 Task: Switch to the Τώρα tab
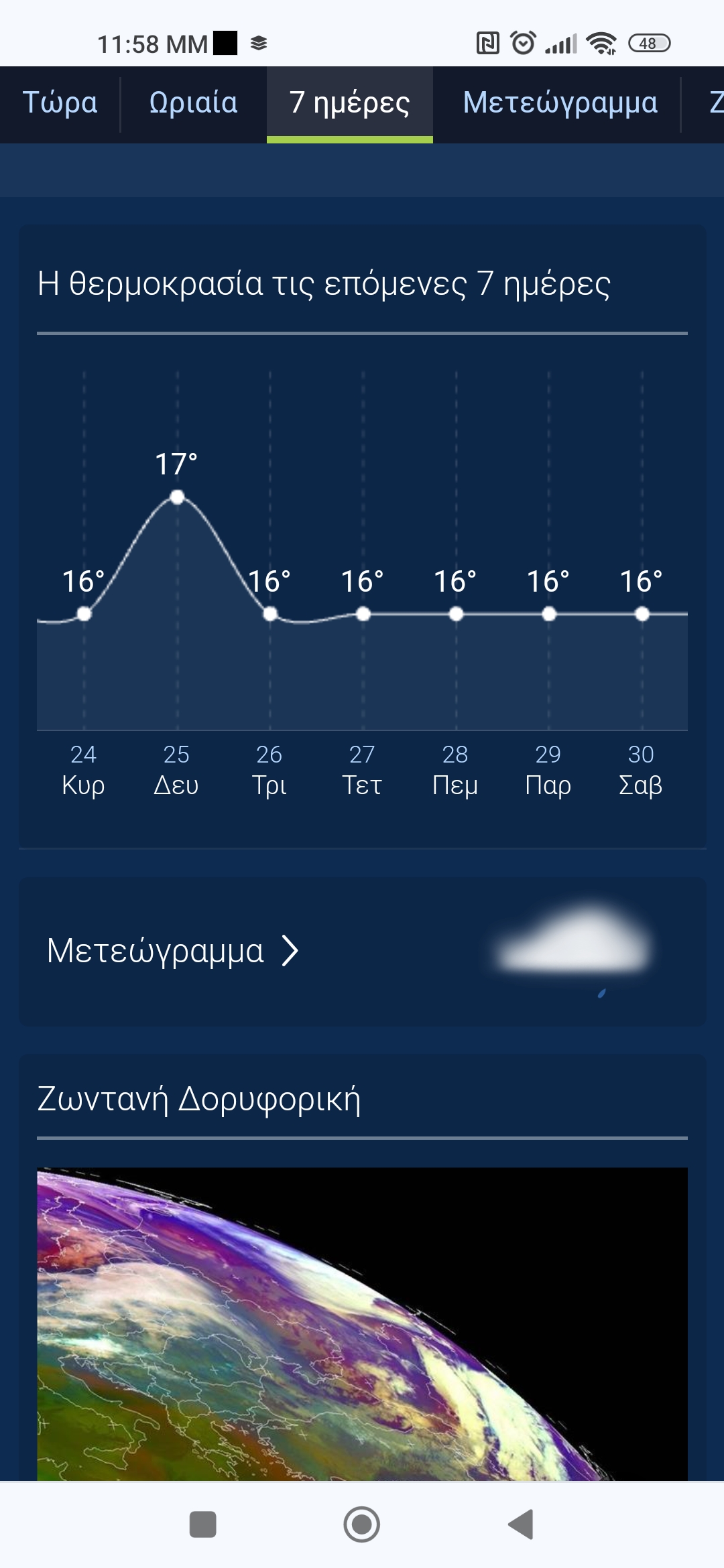pyautogui.click(x=60, y=103)
